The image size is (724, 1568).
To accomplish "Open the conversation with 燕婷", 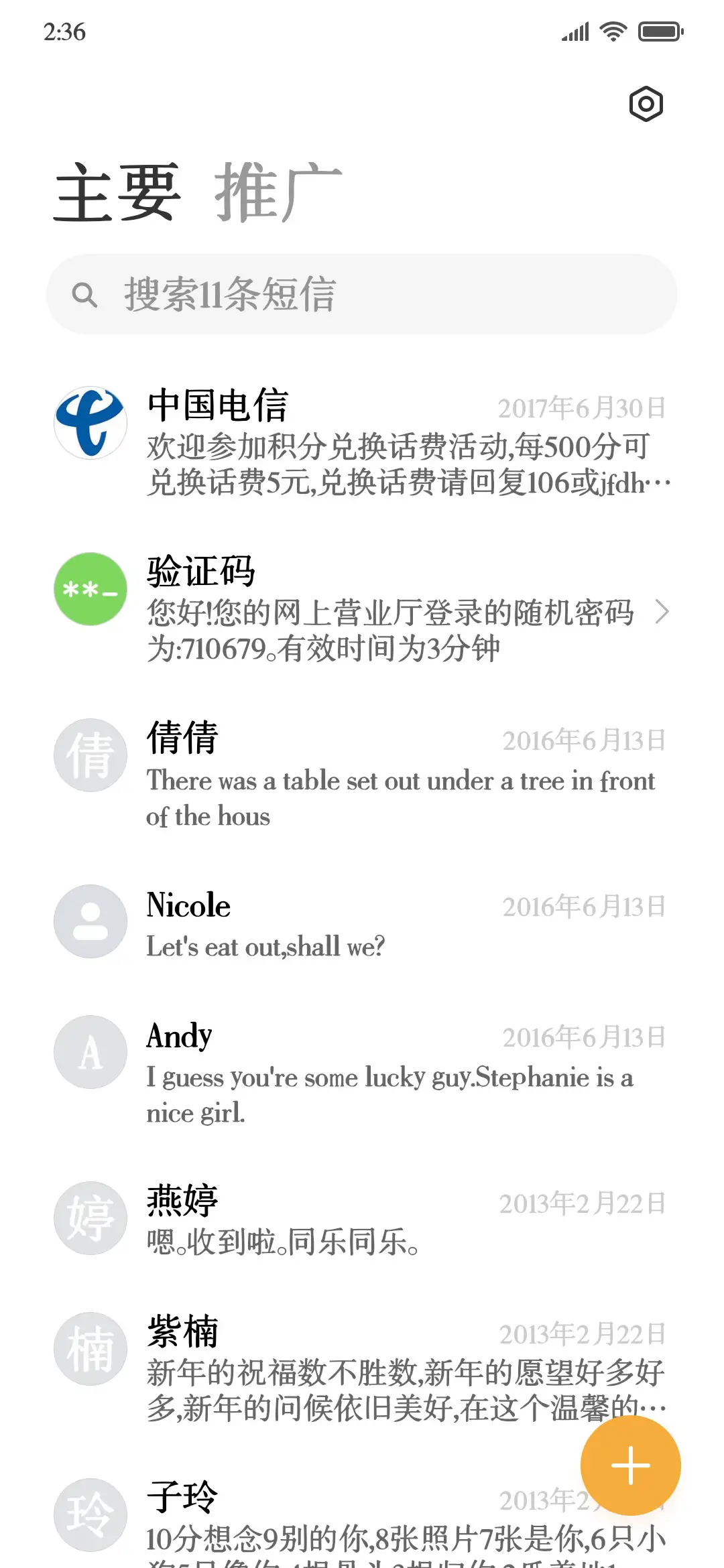I will click(x=362, y=1218).
